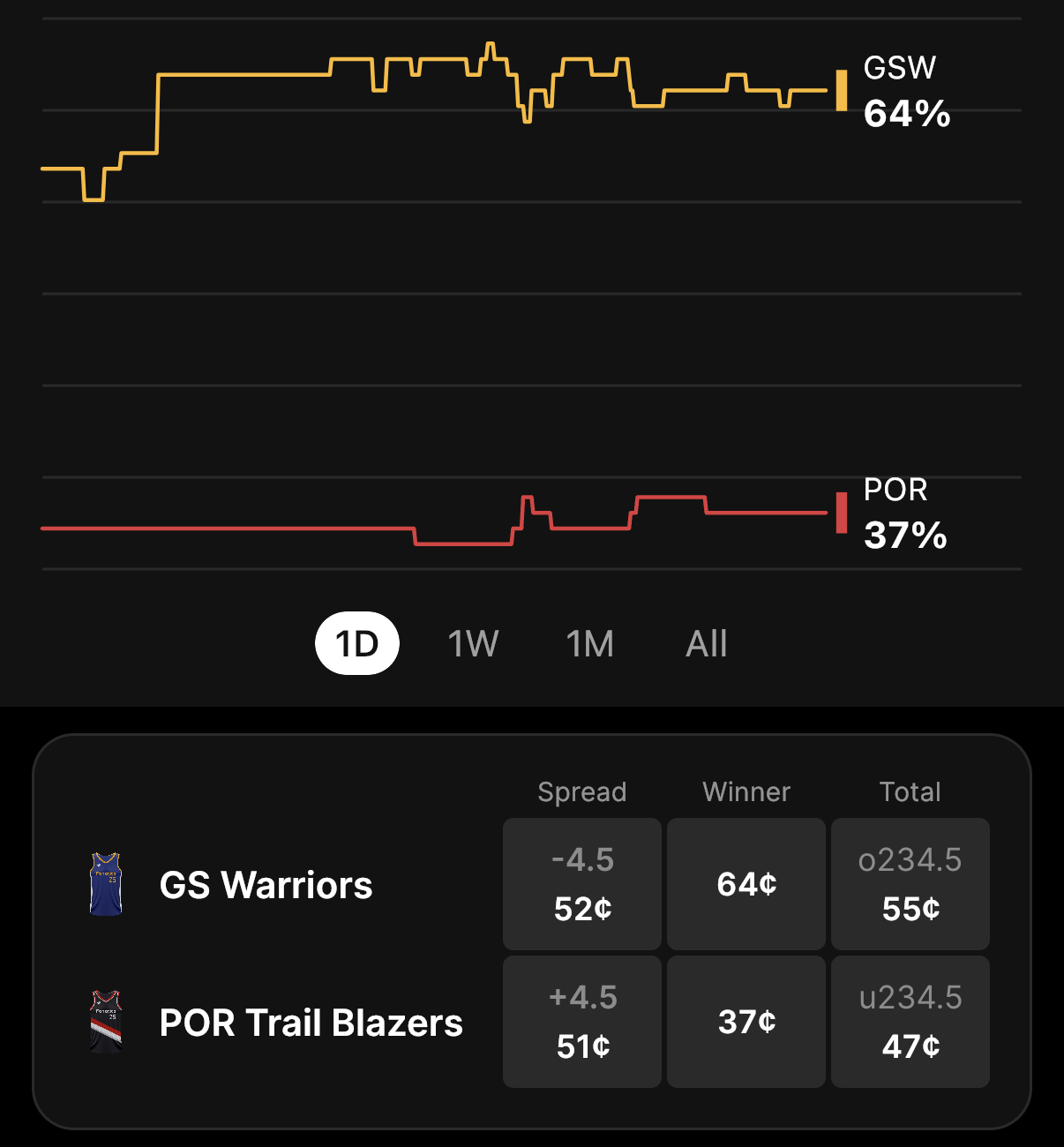The height and width of the screenshot is (1147, 1064).
Task: Choose GS Warriors to win at 64¢
Action: 746,884
